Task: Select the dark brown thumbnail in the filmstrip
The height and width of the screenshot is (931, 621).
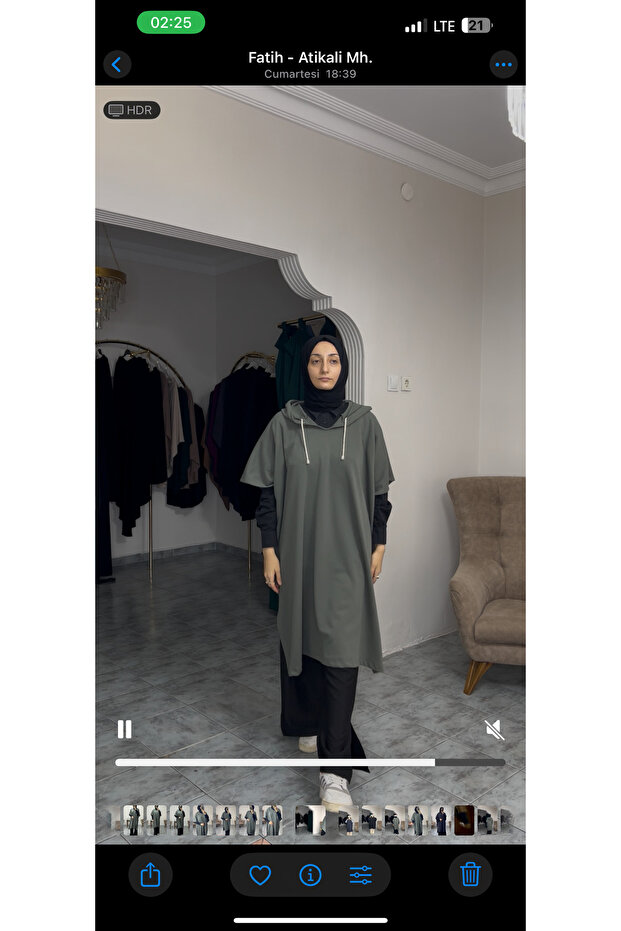Action: point(464,820)
